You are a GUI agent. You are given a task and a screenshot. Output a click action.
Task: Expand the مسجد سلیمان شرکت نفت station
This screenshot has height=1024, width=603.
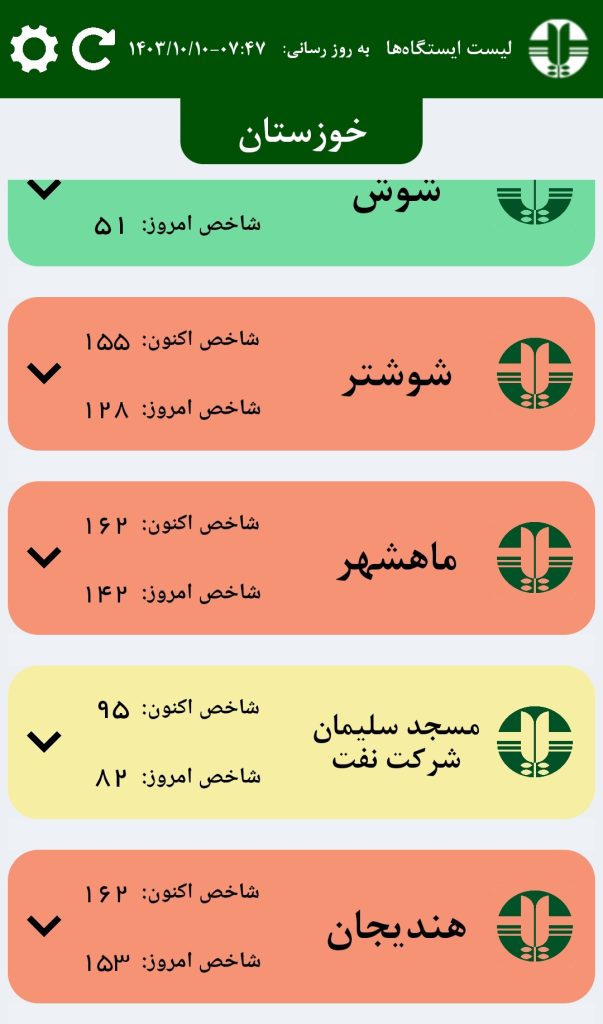click(44, 742)
